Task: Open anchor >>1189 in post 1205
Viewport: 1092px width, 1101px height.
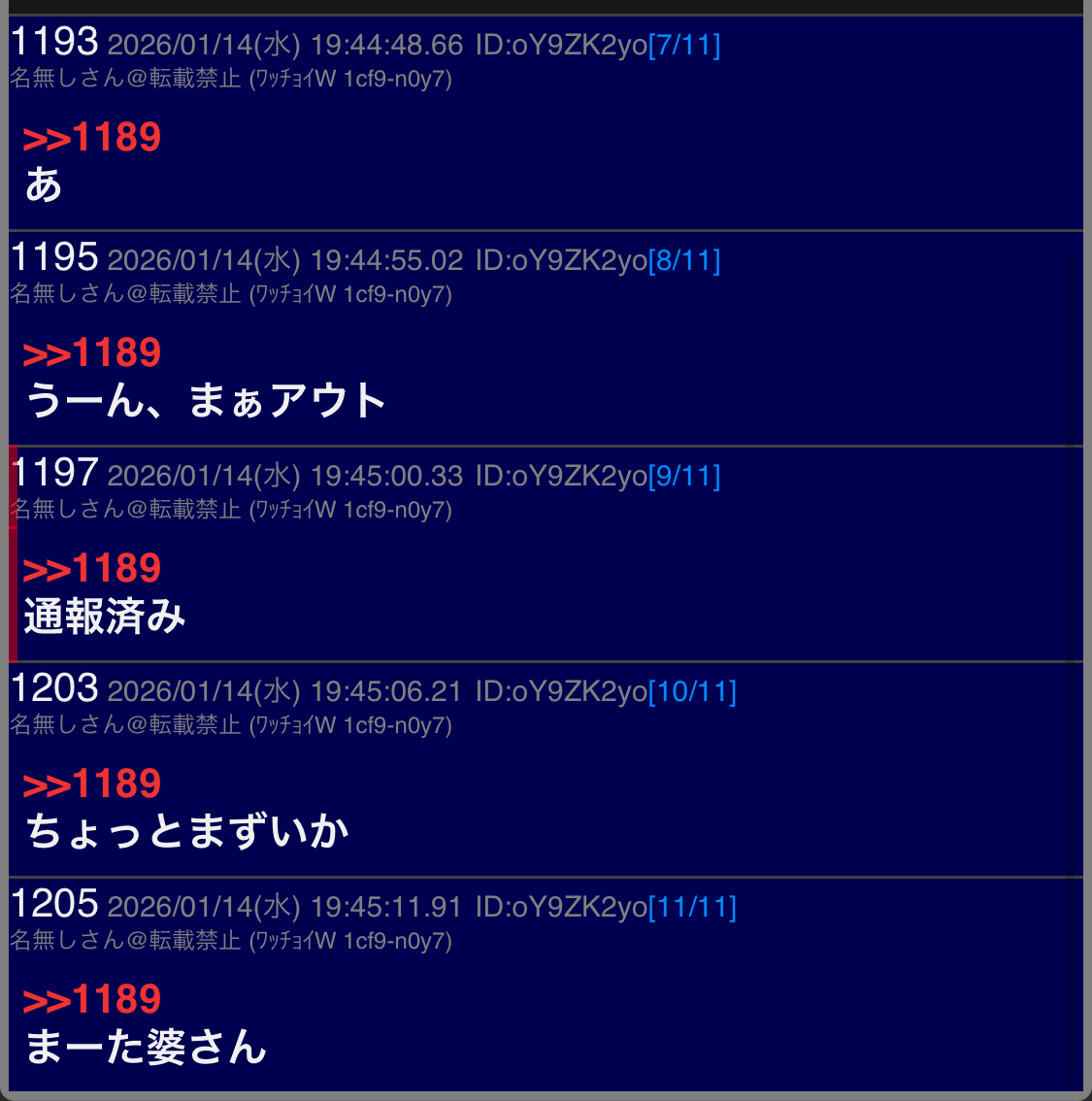Action: [x=91, y=1000]
